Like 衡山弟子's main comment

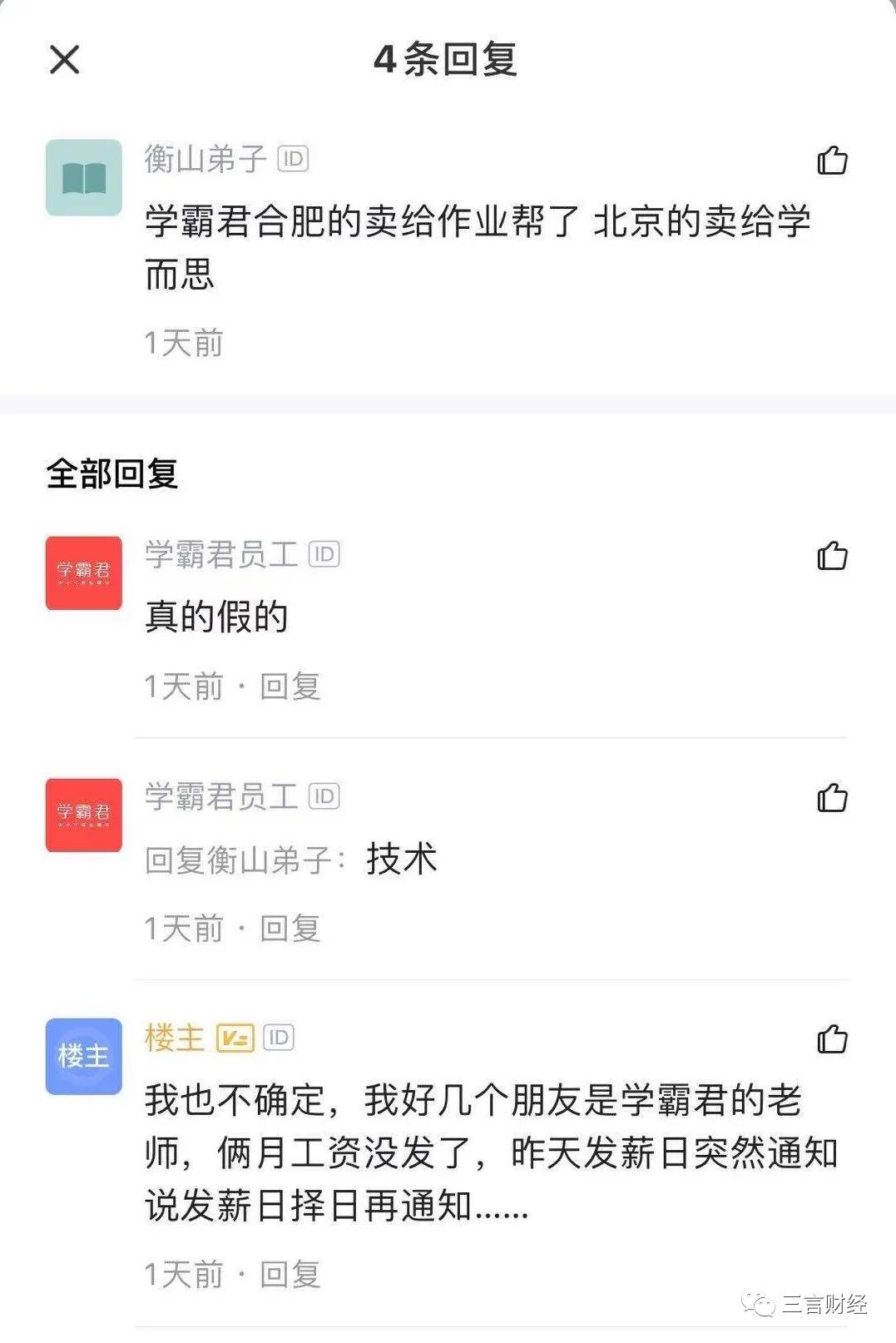point(832,160)
